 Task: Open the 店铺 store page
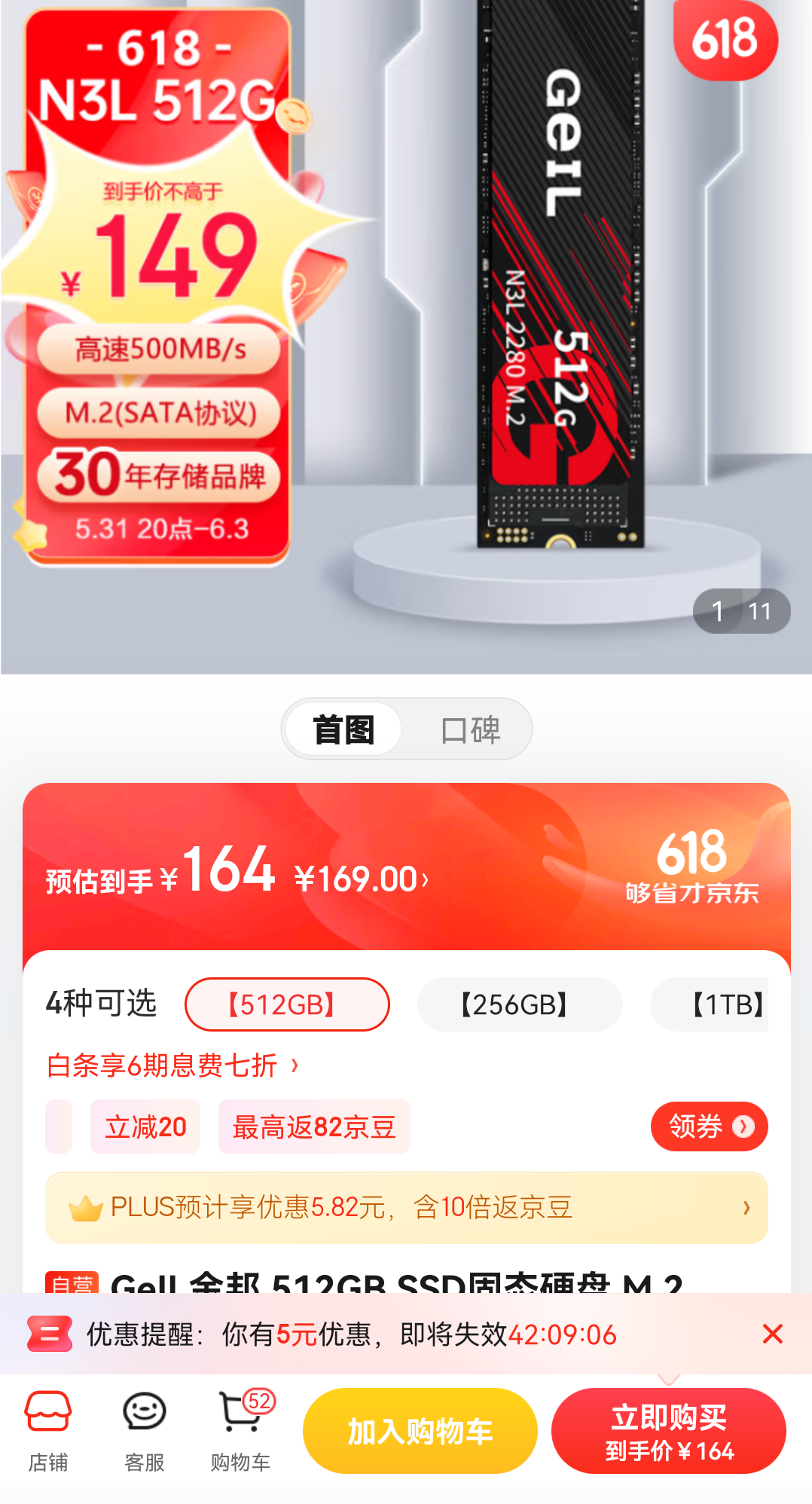point(48,1430)
